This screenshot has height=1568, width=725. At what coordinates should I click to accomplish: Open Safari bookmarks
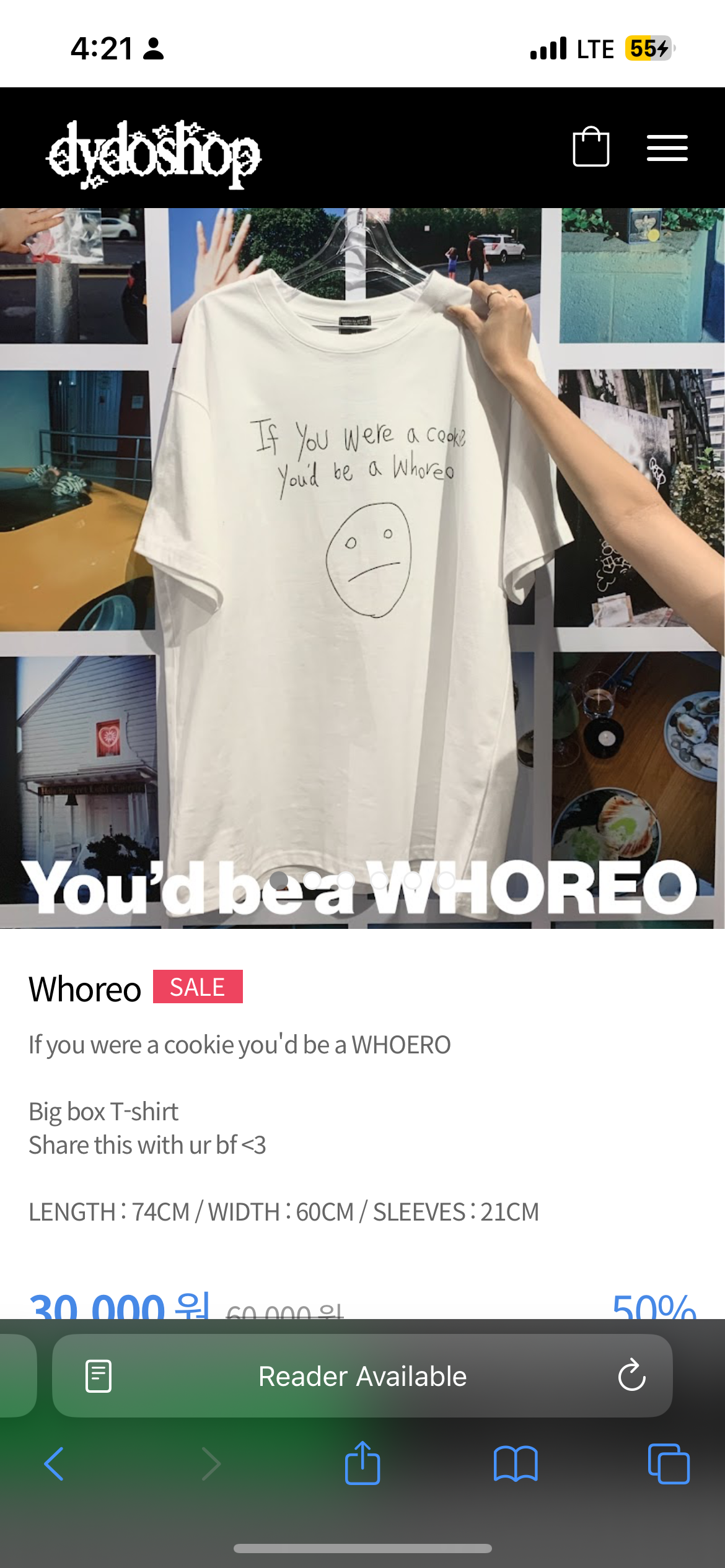[516, 1464]
